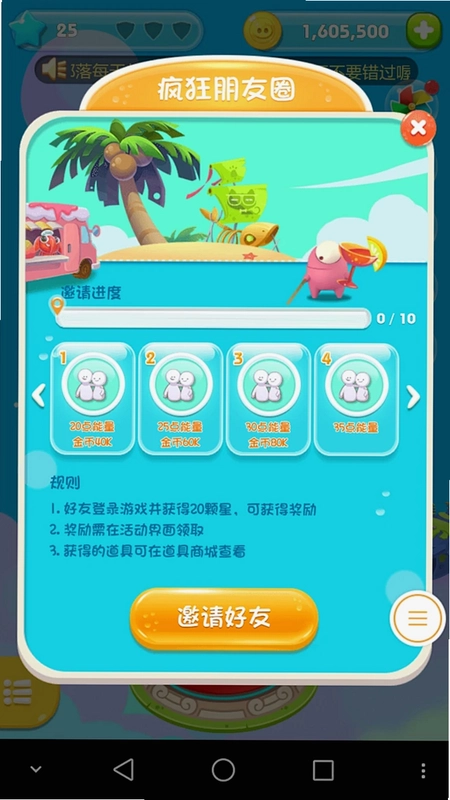Screen dimensions: 450x800
Task: Tap the 邀请好友 button
Action: (x=224, y=618)
